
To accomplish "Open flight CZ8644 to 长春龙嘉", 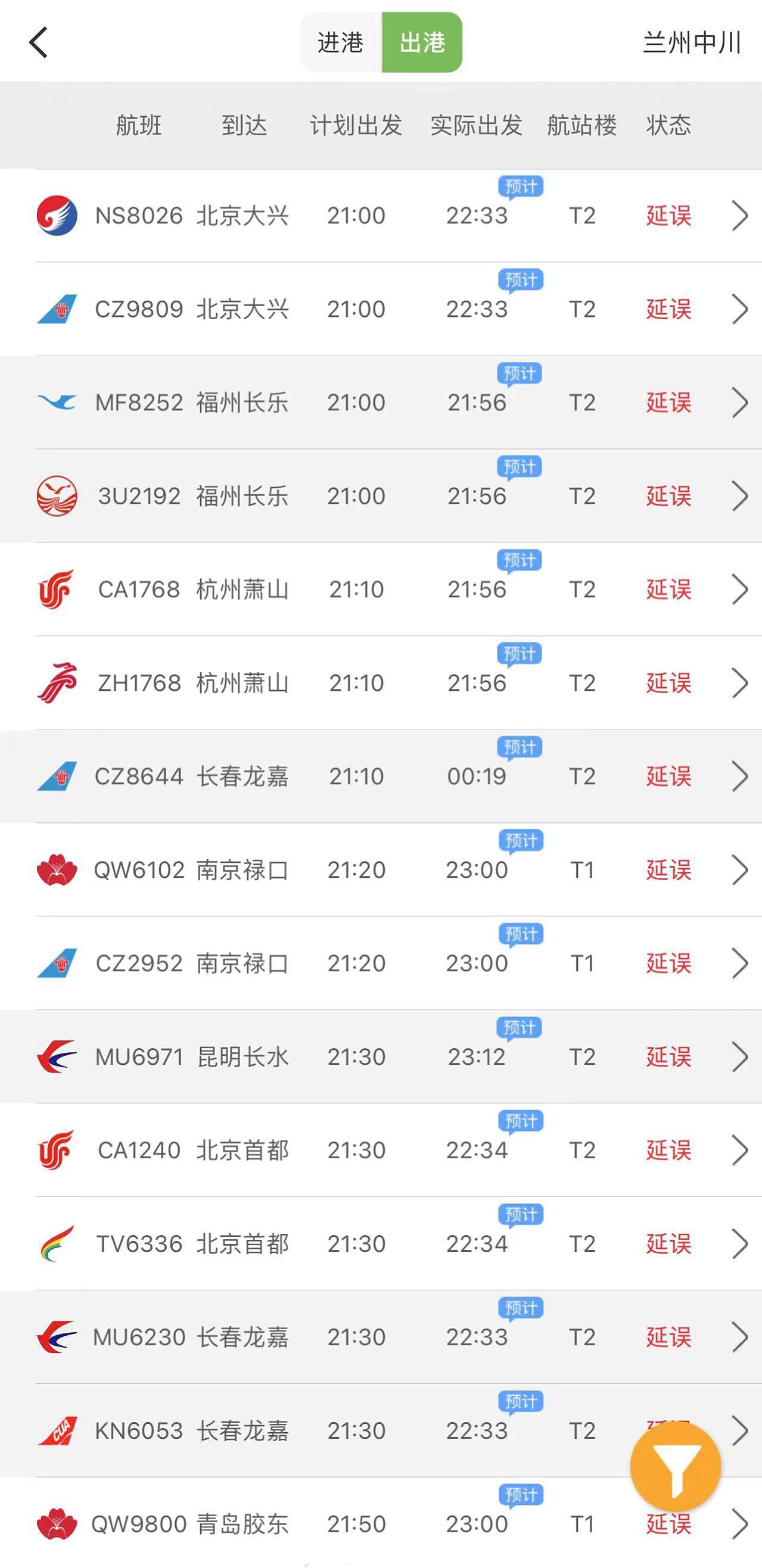I will coord(381,776).
